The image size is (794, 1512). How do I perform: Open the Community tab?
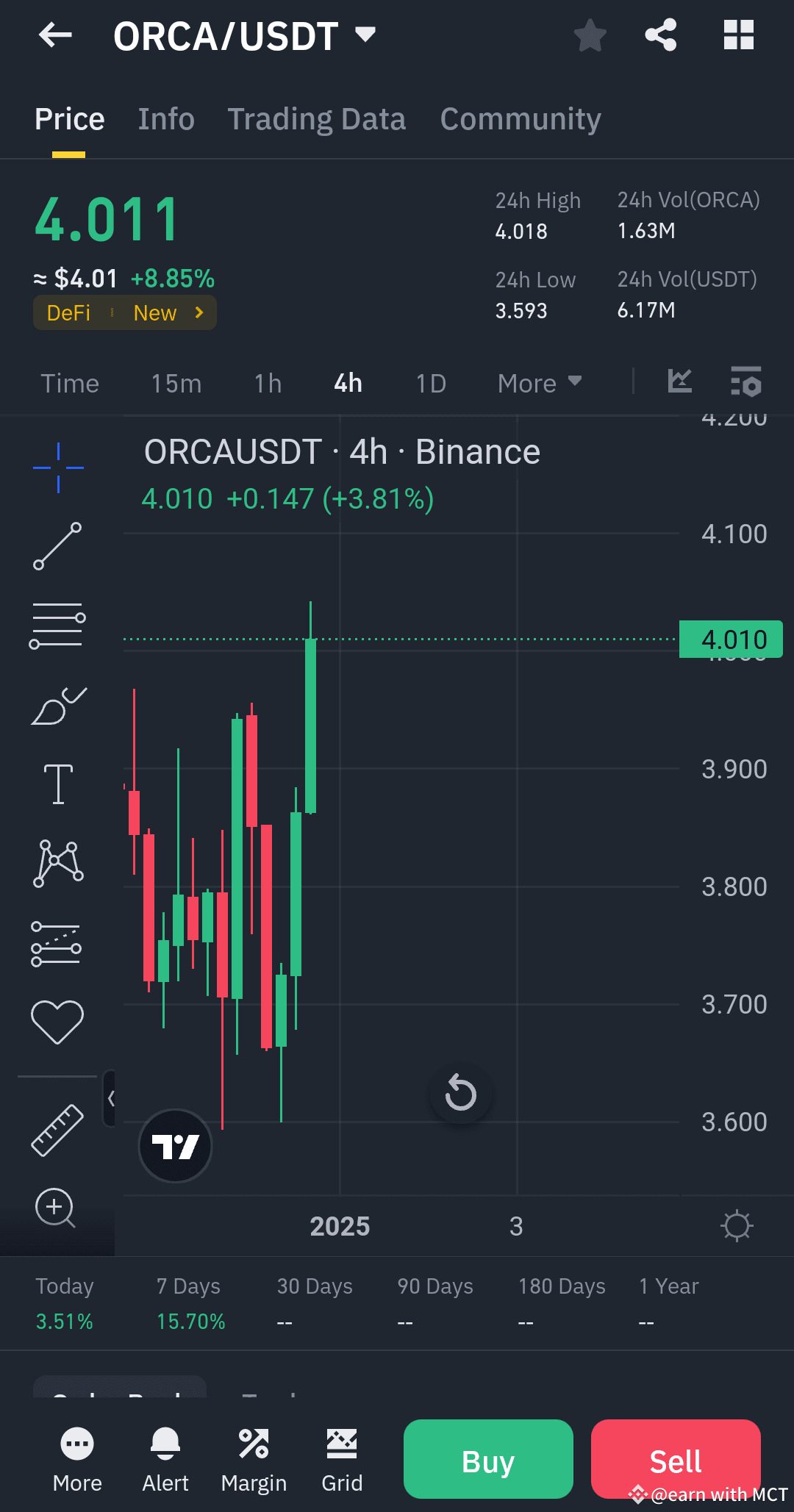pos(520,118)
